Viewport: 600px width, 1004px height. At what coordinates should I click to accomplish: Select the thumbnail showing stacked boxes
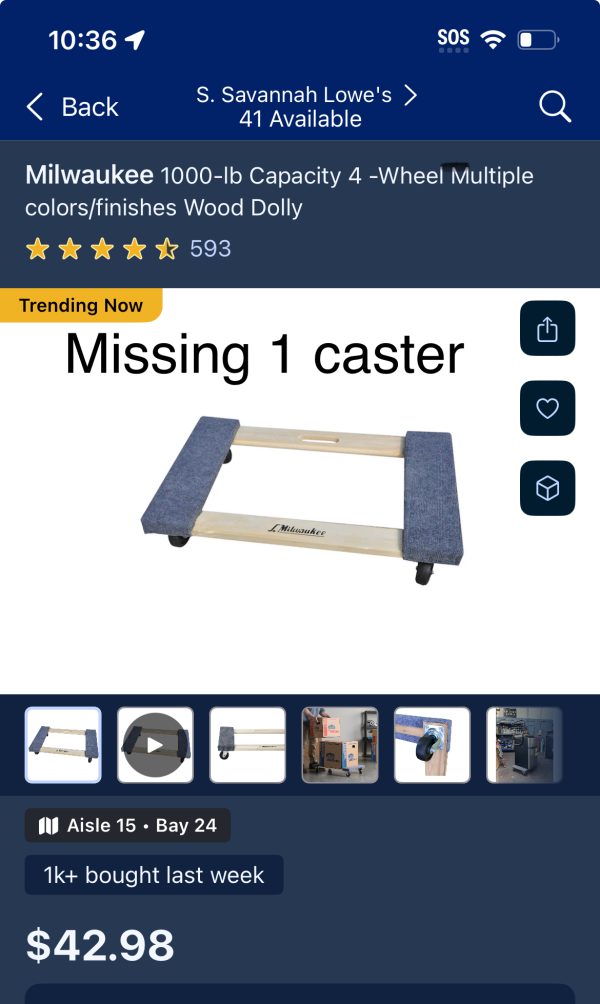tap(340, 745)
